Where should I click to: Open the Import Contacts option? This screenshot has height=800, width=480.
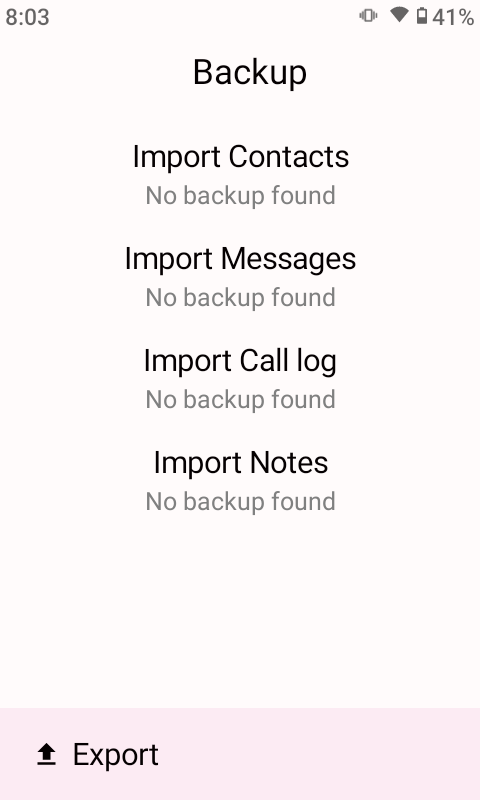(x=240, y=175)
